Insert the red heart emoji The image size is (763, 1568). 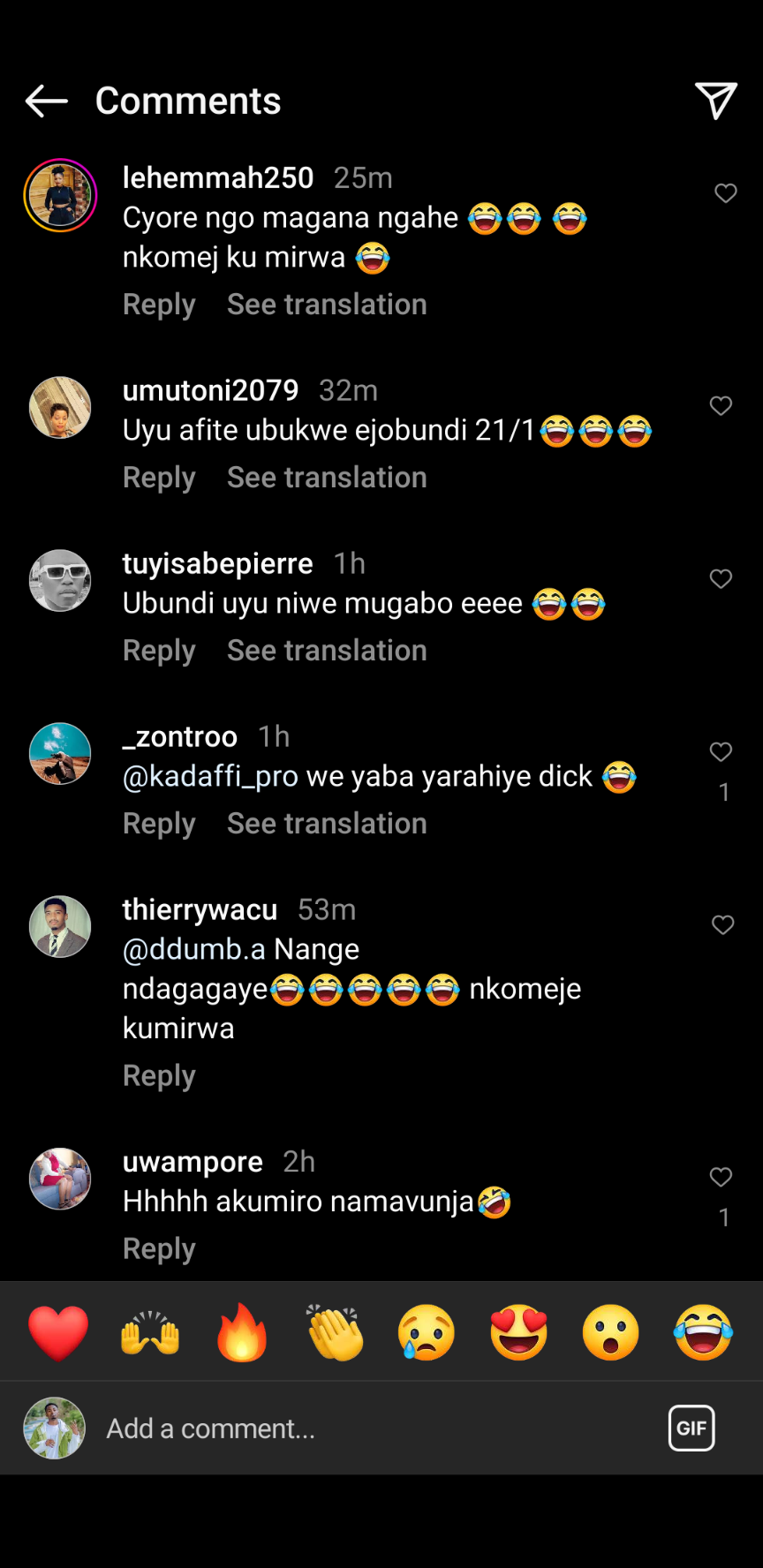point(58,1332)
